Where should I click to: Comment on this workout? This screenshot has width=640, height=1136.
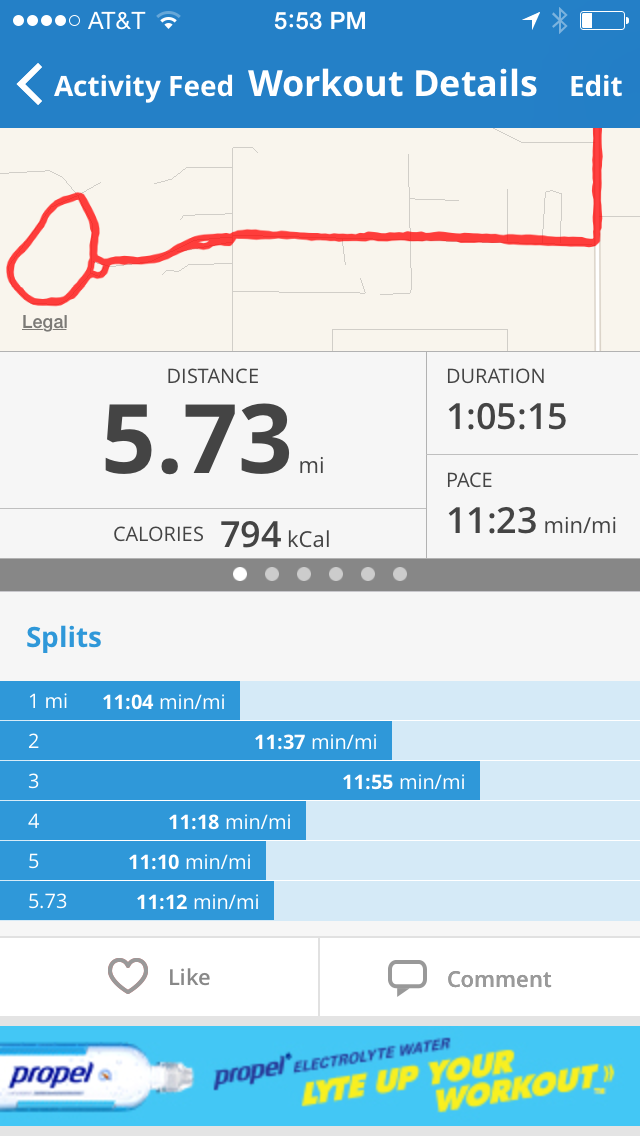[480, 978]
